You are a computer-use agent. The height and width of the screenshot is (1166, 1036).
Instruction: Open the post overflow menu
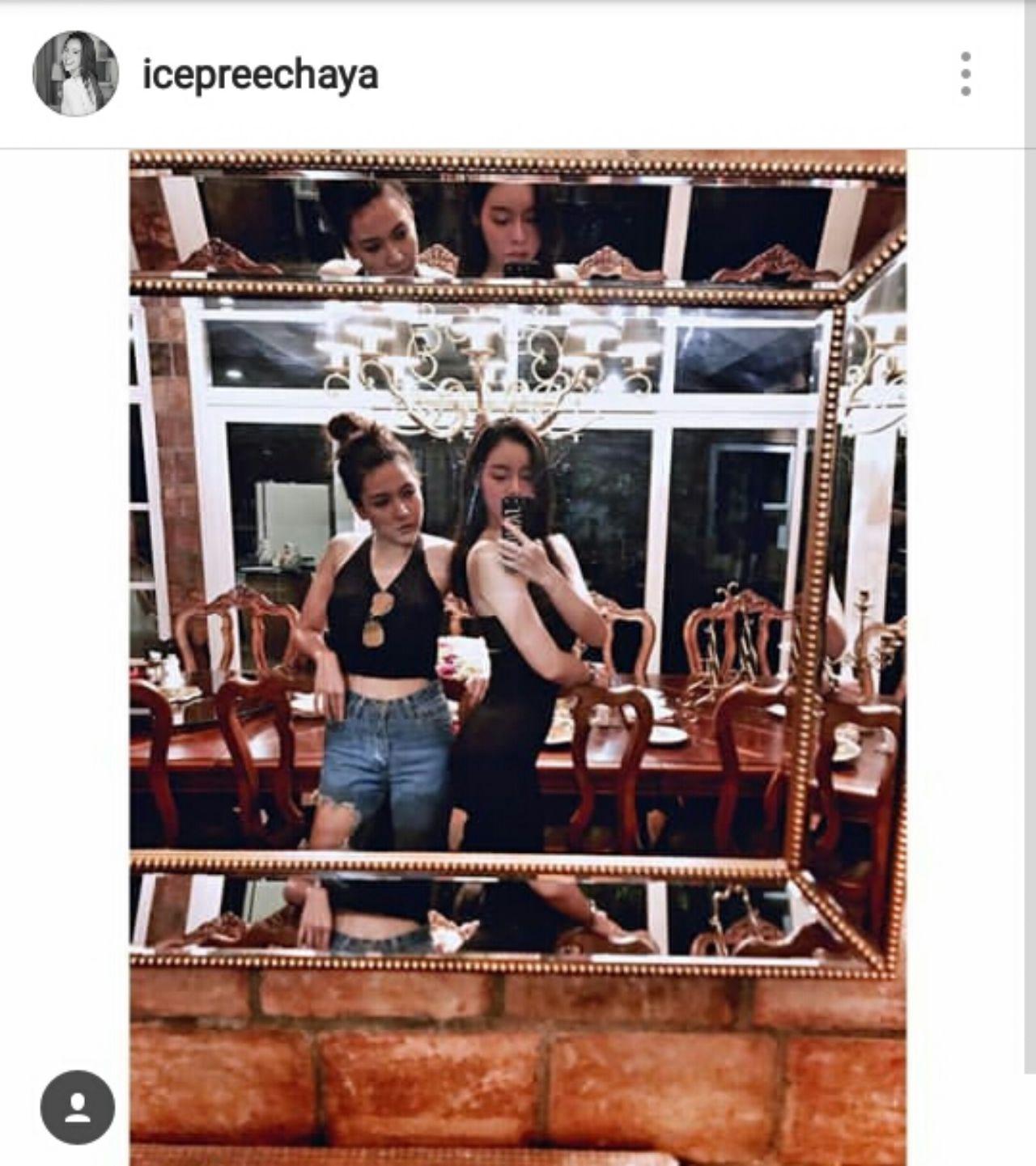pyautogui.click(x=965, y=74)
